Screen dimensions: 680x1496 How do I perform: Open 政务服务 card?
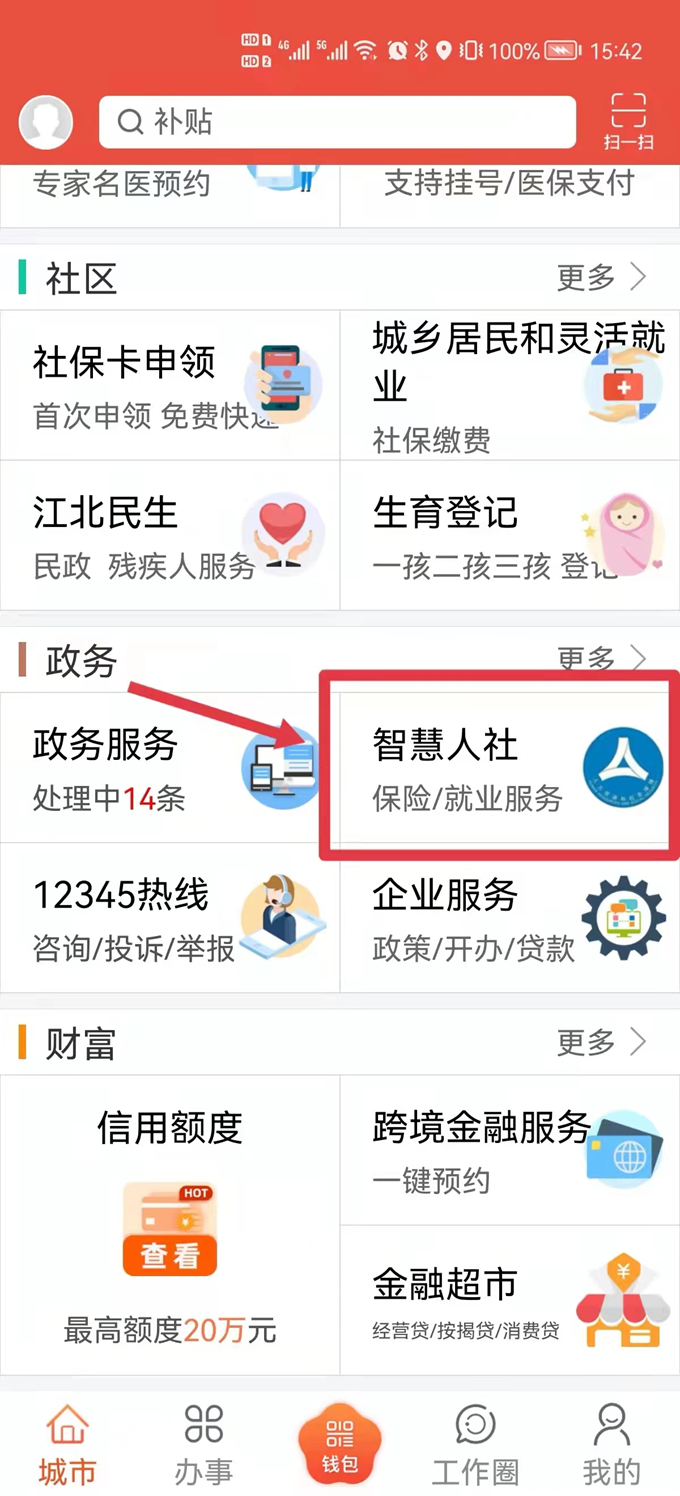tap(170, 768)
